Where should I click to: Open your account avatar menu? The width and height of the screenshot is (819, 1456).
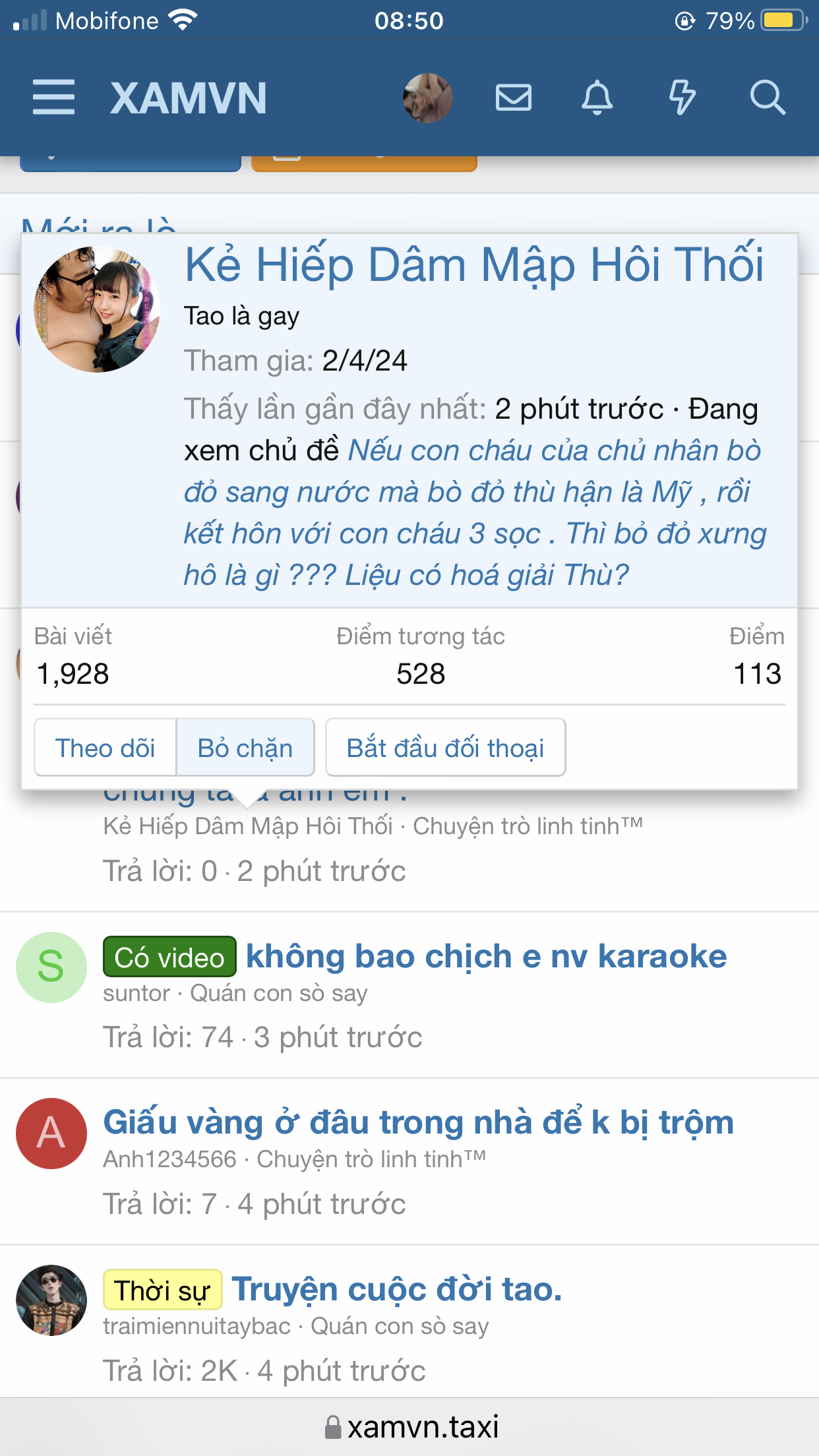click(427, 98)
